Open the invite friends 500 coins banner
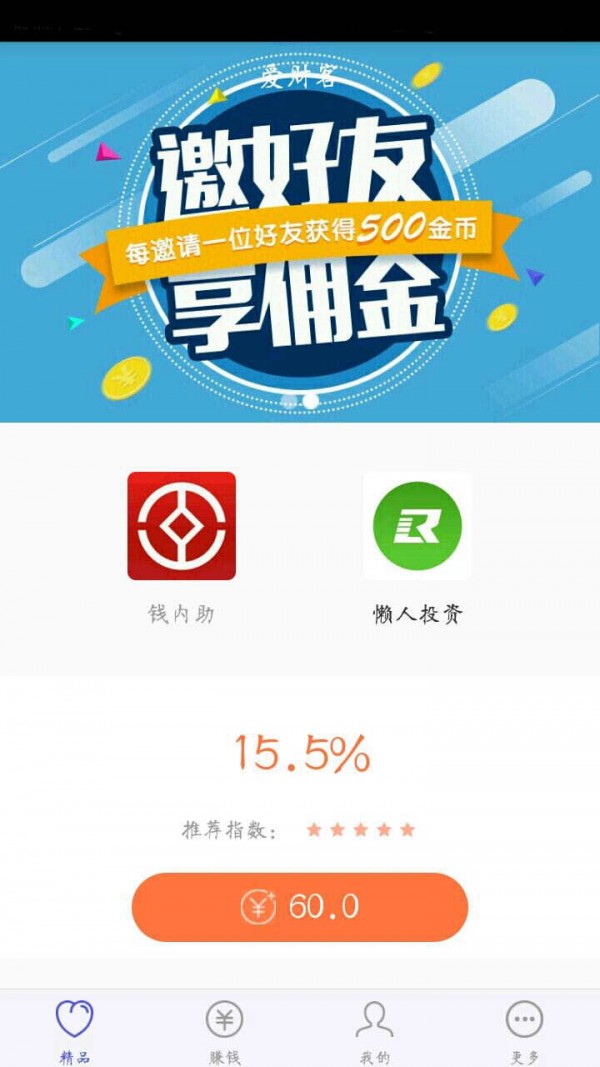 pos(300,232)
